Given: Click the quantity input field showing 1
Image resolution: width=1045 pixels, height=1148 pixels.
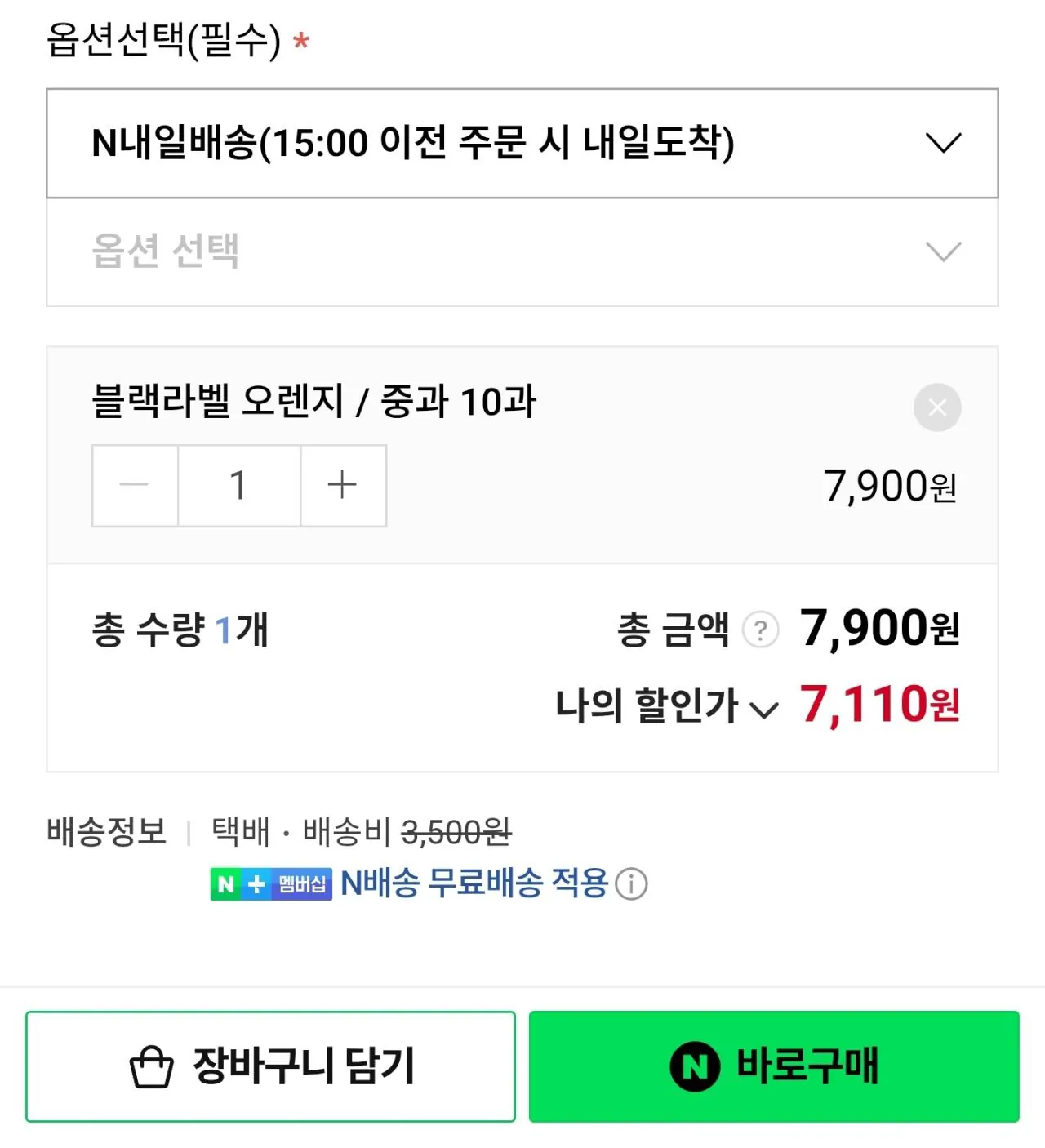Looking at the screenshot, I should (238, 485).
